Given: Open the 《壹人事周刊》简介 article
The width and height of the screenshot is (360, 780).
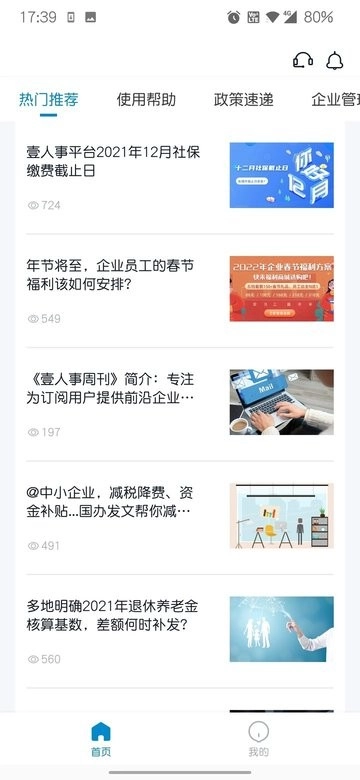Looking at the screenshot, I should click(x=180, y=404).
